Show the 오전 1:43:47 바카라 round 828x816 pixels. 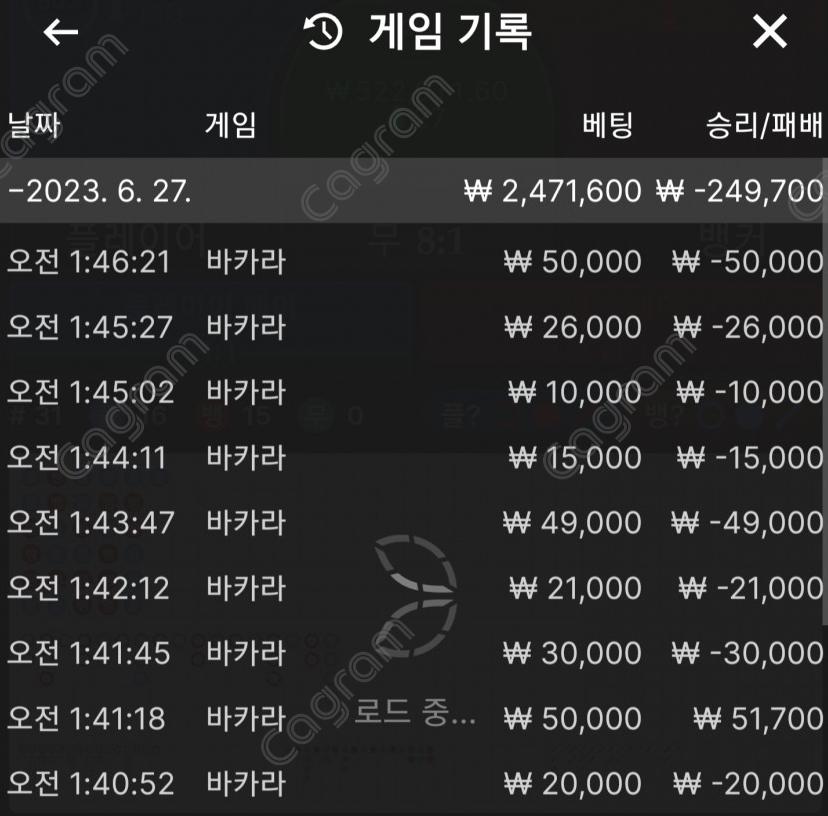tap(413, 522)
